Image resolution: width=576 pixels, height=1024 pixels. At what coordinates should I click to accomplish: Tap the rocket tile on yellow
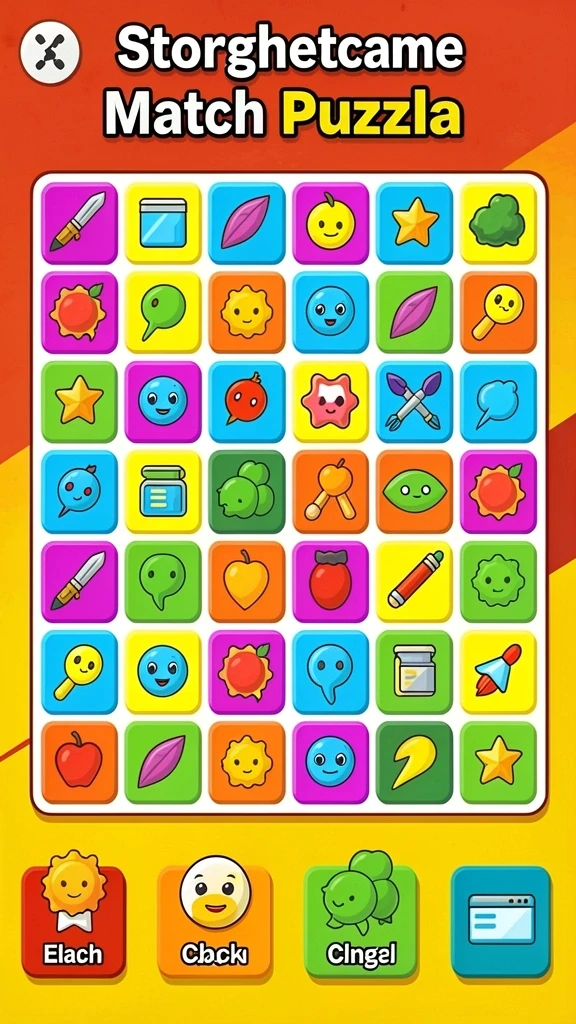point(498,671)
